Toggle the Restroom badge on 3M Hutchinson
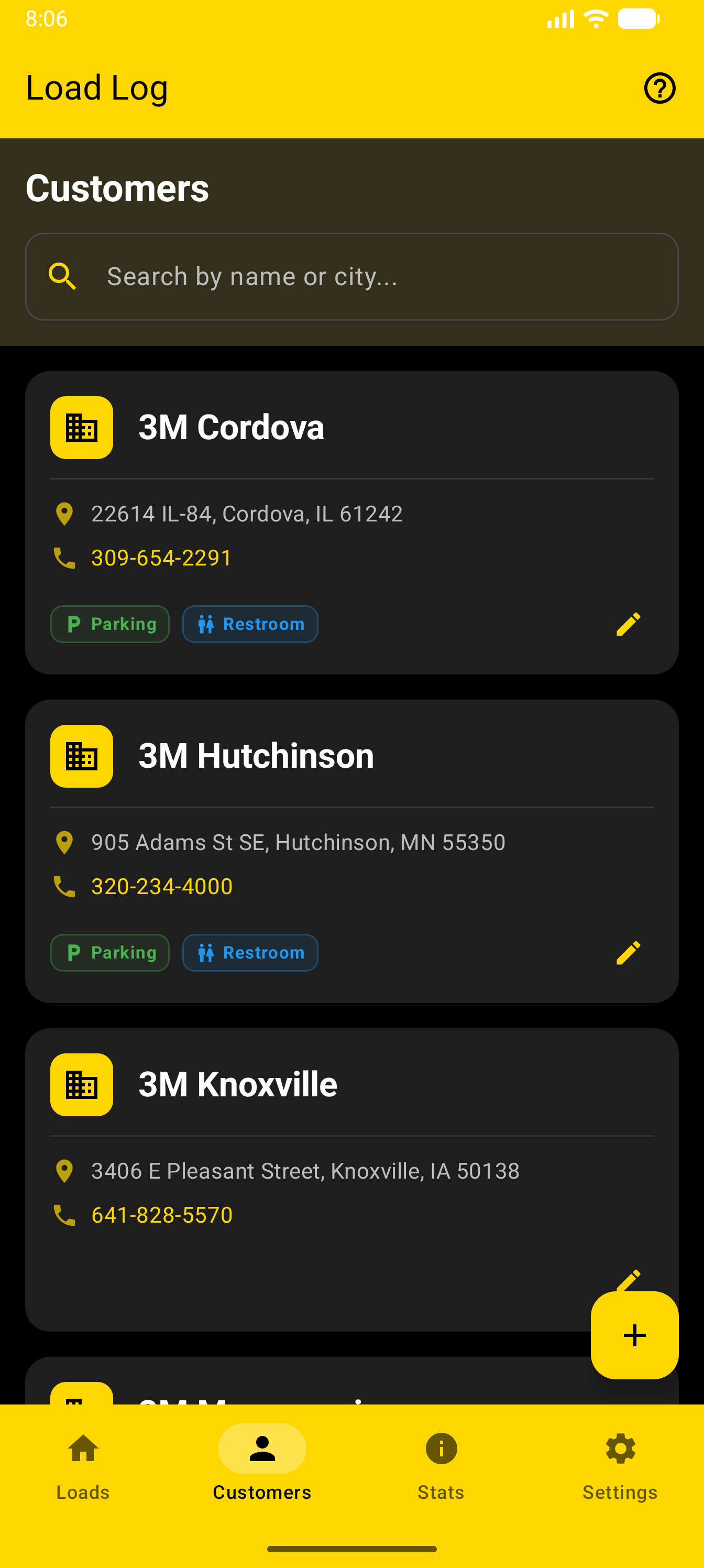Viewport: 704px width, 1568px height. point(249,952)
